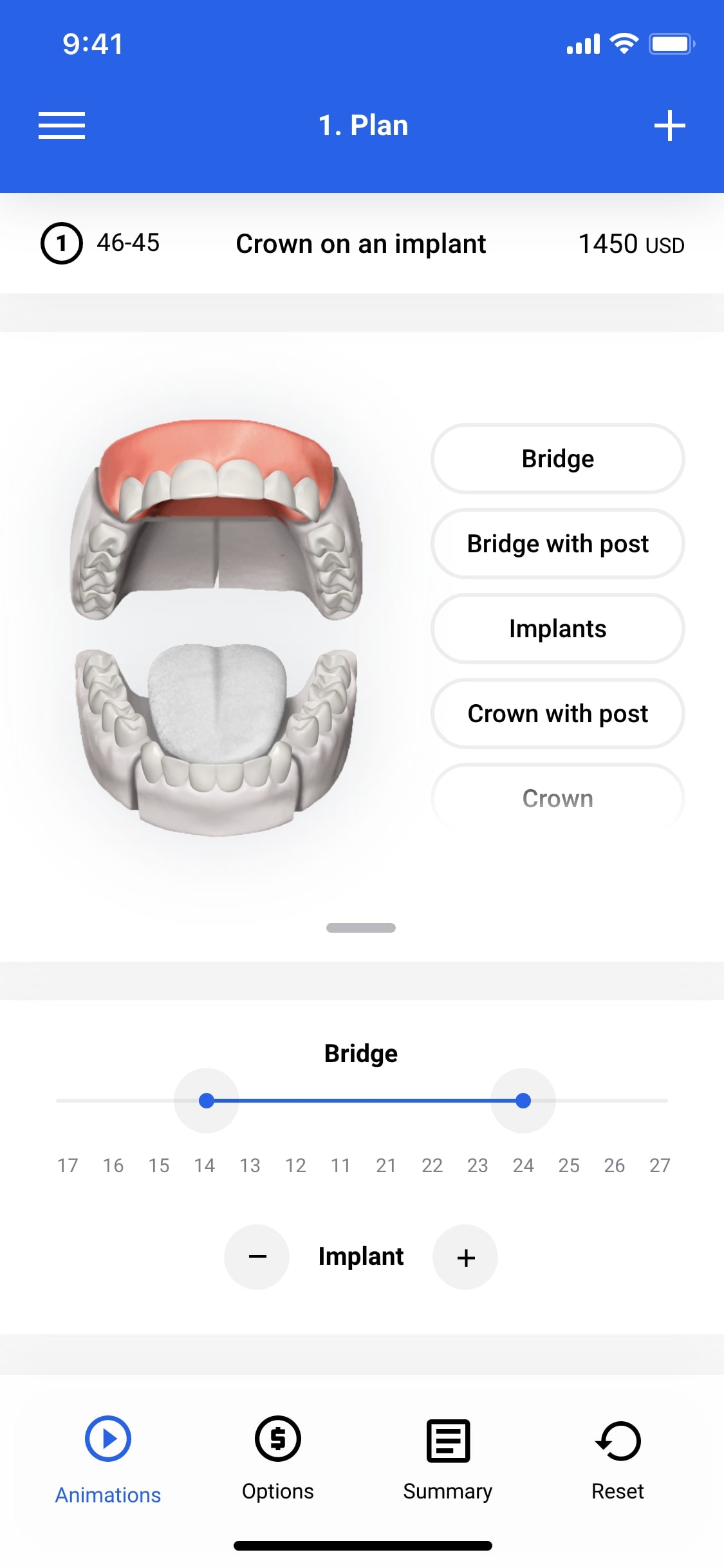Select the Bridge treatment option
The width and height of the screenshot is (724, 1568).
coord(557,459)
